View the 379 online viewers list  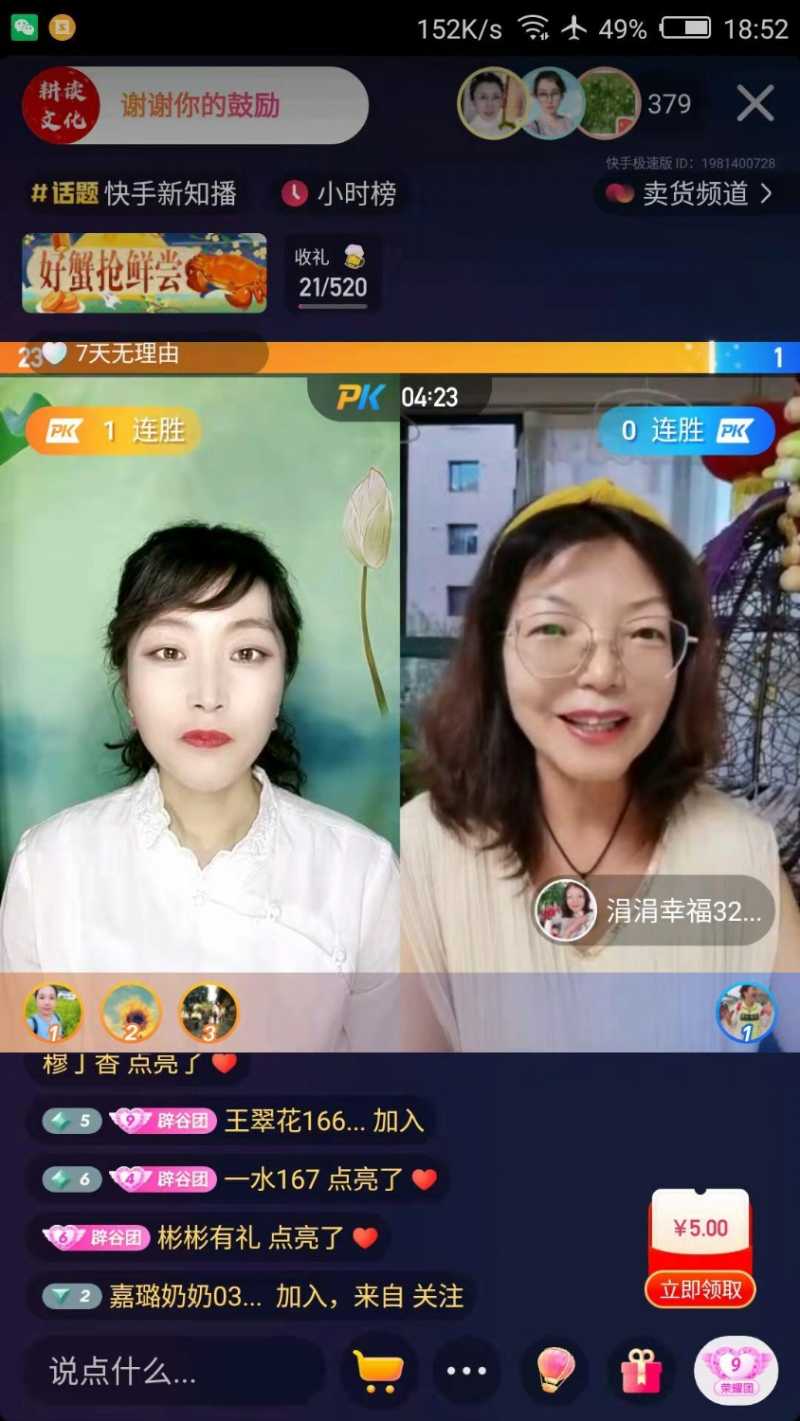tap(669, 104)
